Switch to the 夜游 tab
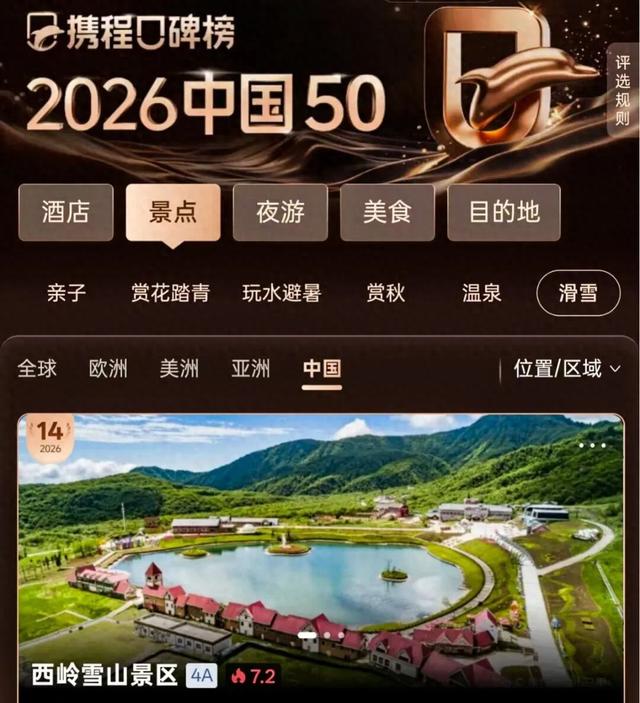Image resolution: width=640 pixels, height=703 pixels. click(280, 212)
